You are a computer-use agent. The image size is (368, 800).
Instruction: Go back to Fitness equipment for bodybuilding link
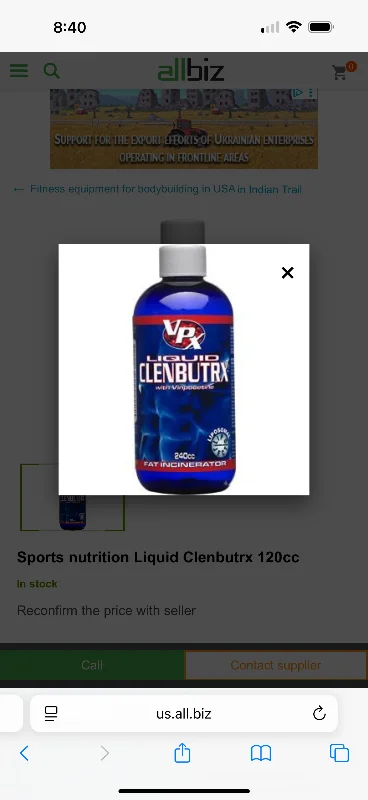158,189
